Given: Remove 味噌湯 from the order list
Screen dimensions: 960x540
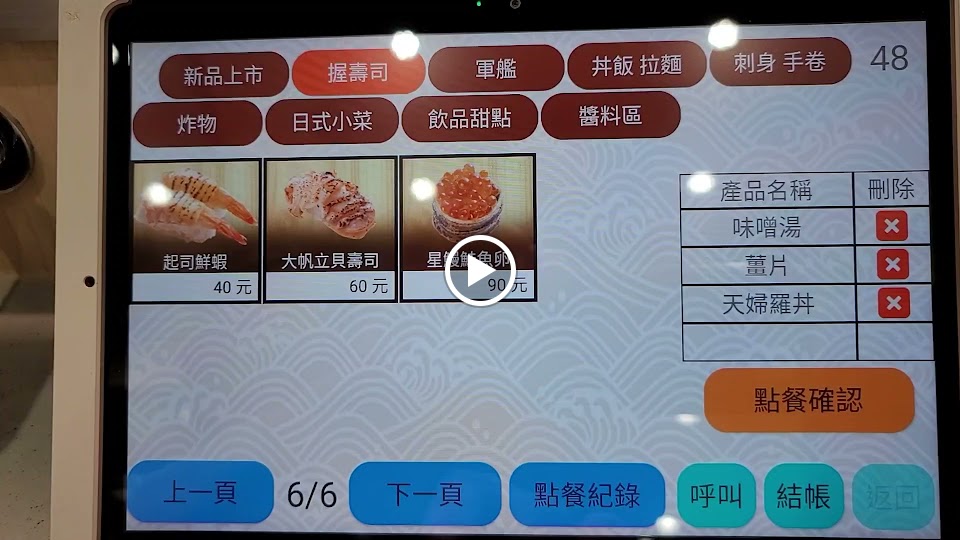Looking at the screenshot, I should click(x=891, y=226).
